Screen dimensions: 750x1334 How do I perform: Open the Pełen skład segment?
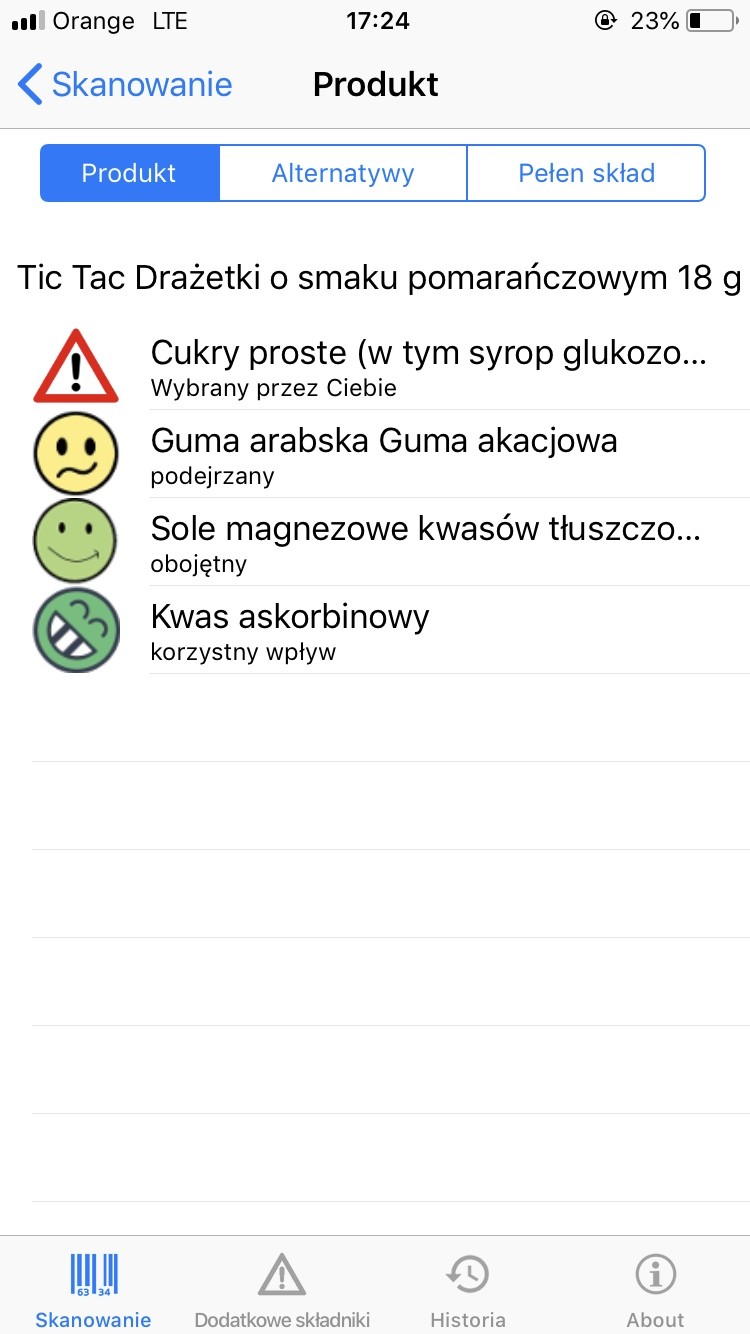point(586,173)
